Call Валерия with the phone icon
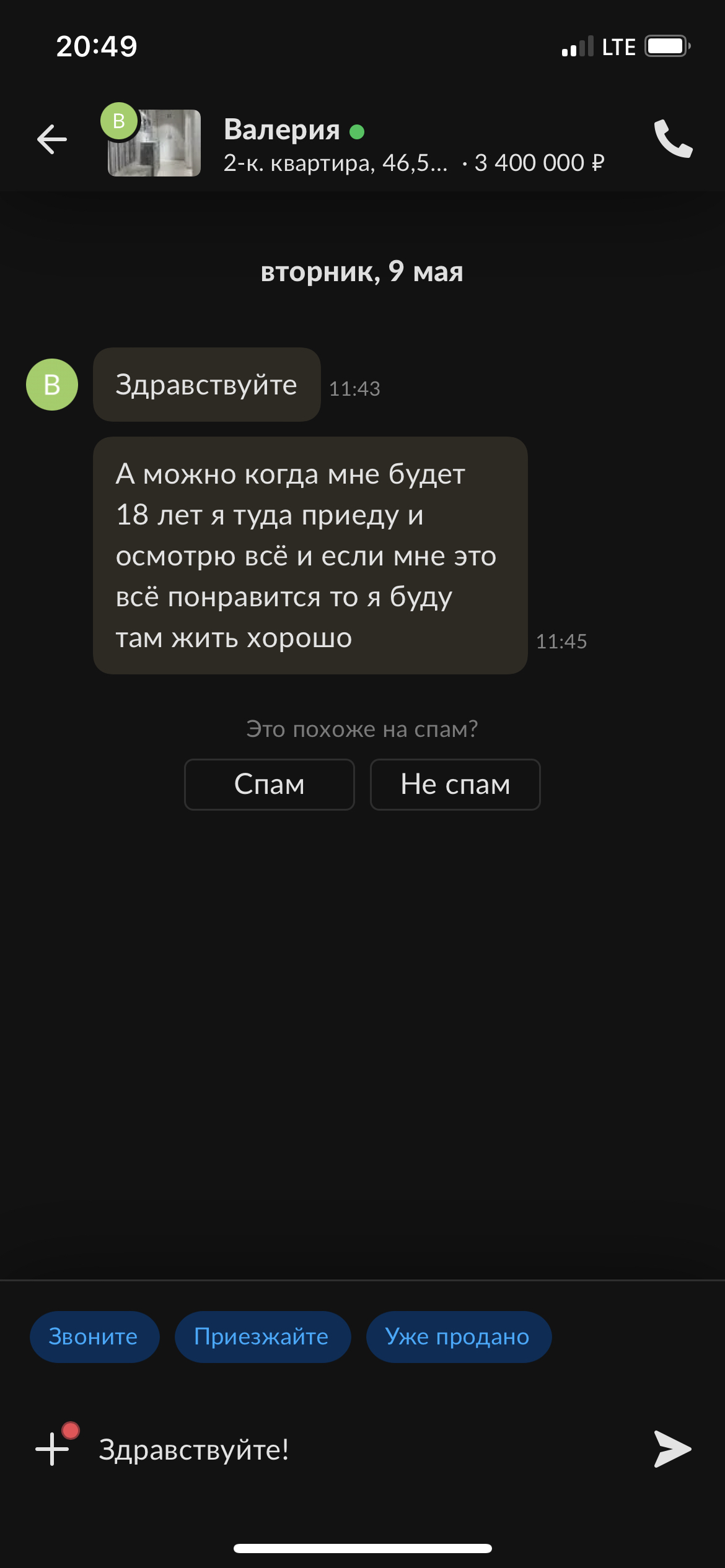The height and width of the screenshot is (1568, 725). (x=672, y=139)
